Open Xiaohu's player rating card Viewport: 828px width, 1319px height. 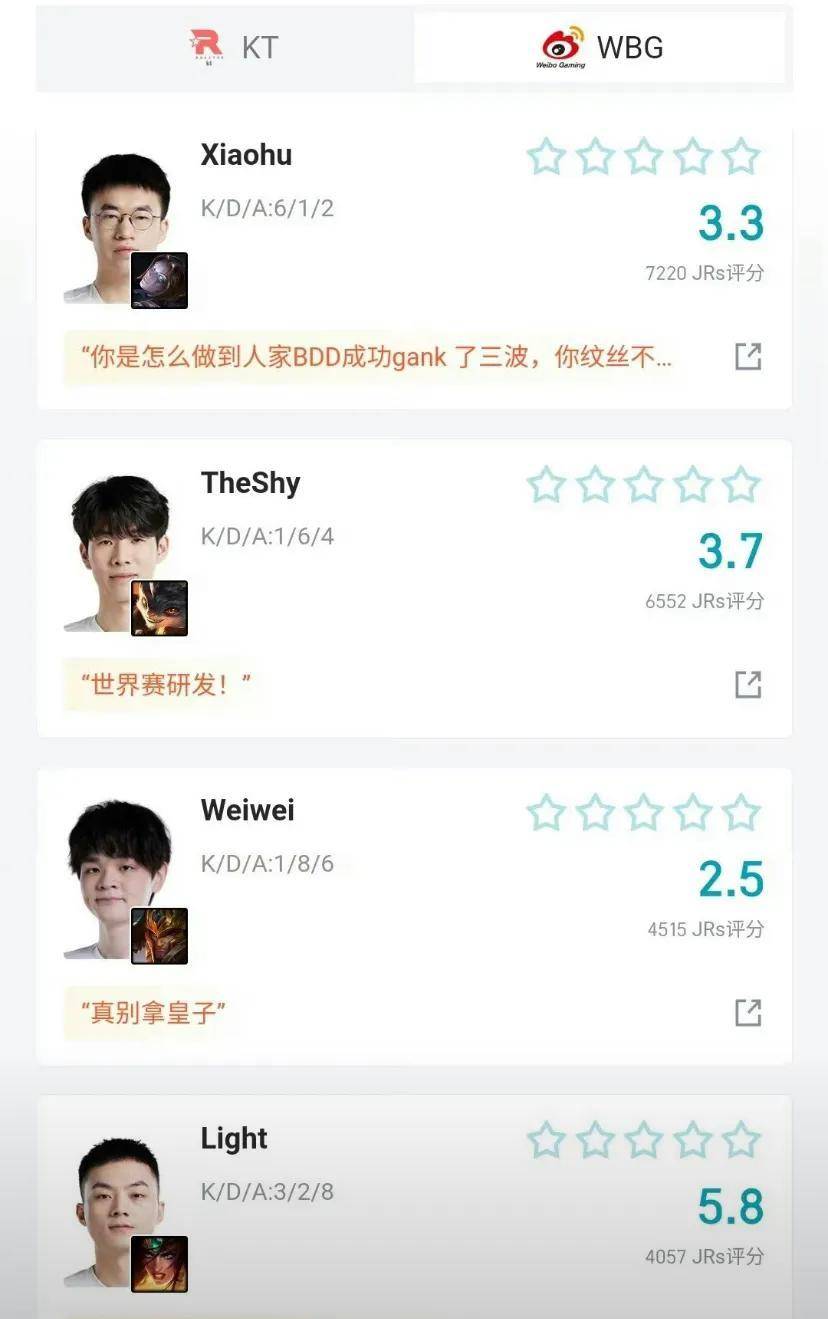click(x=246, y=155)
